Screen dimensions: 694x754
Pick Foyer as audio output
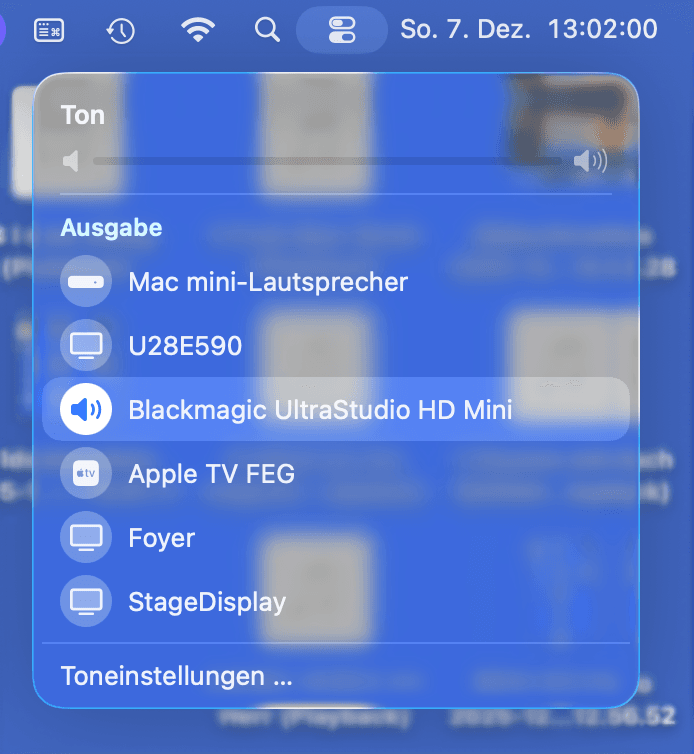point(161,538)
